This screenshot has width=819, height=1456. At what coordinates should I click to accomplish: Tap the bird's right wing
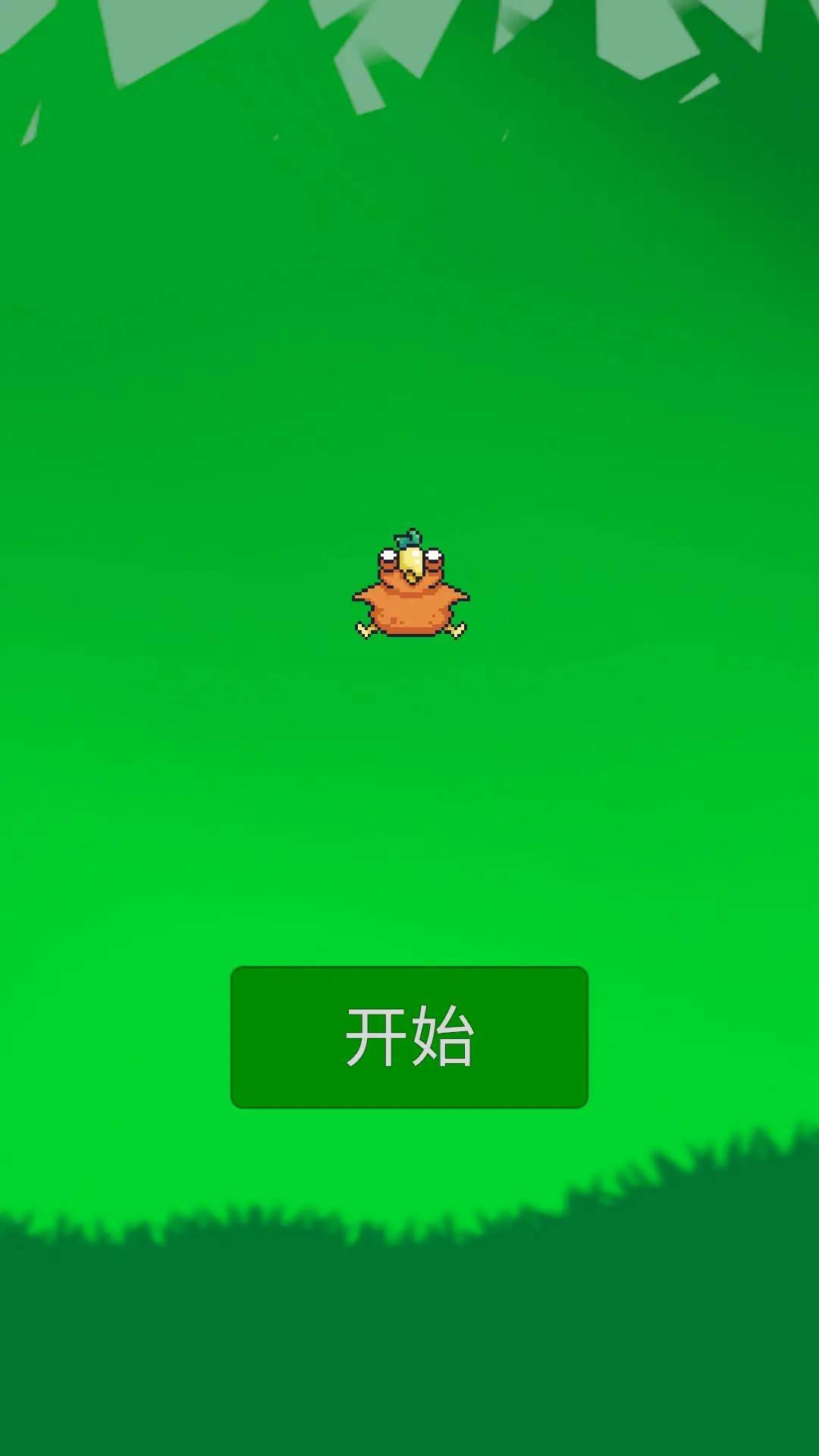pyautogui.click(x=462, y=596)
